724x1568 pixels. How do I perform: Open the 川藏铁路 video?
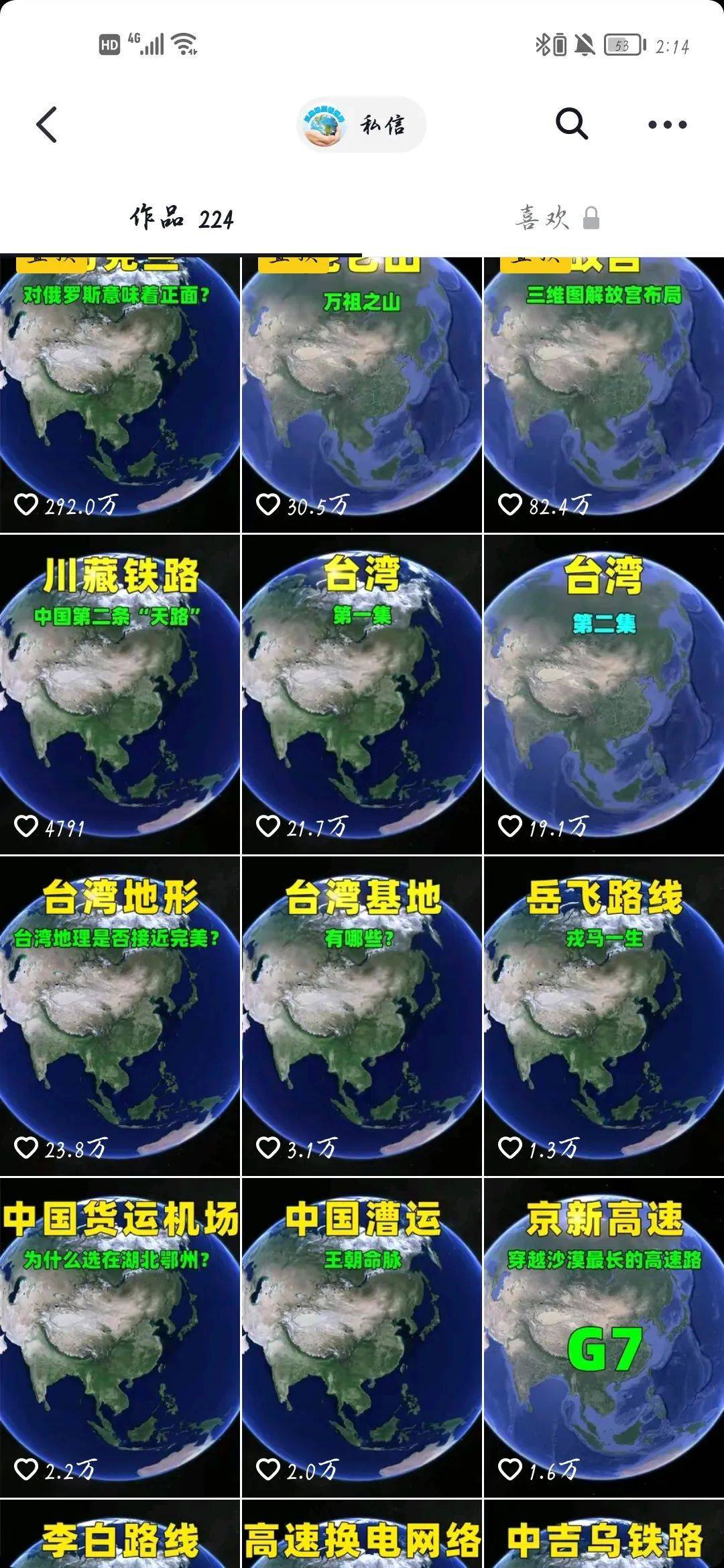[120, 694]
